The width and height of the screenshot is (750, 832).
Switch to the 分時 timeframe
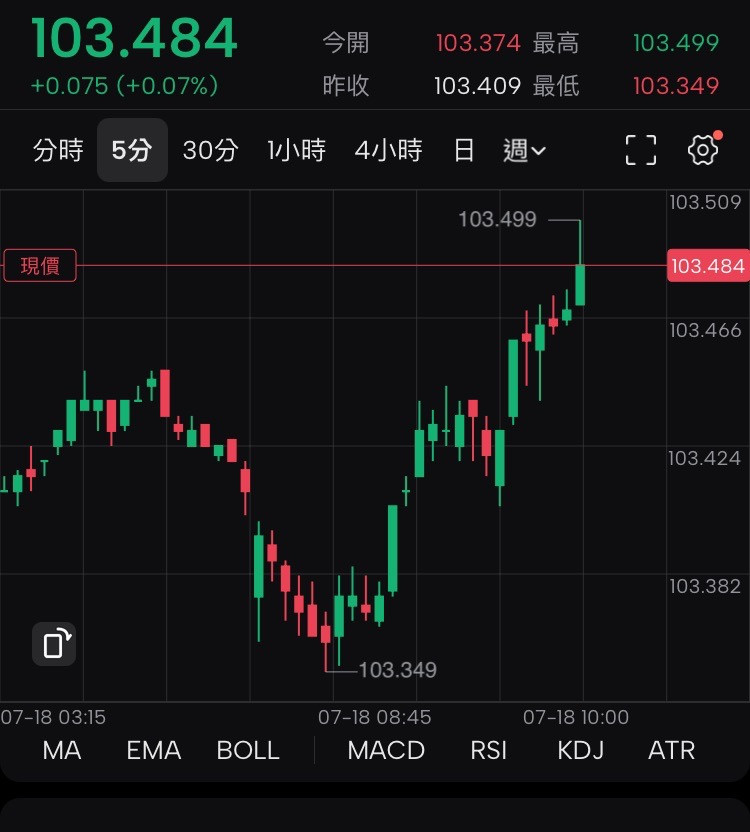tap(58, 151)
